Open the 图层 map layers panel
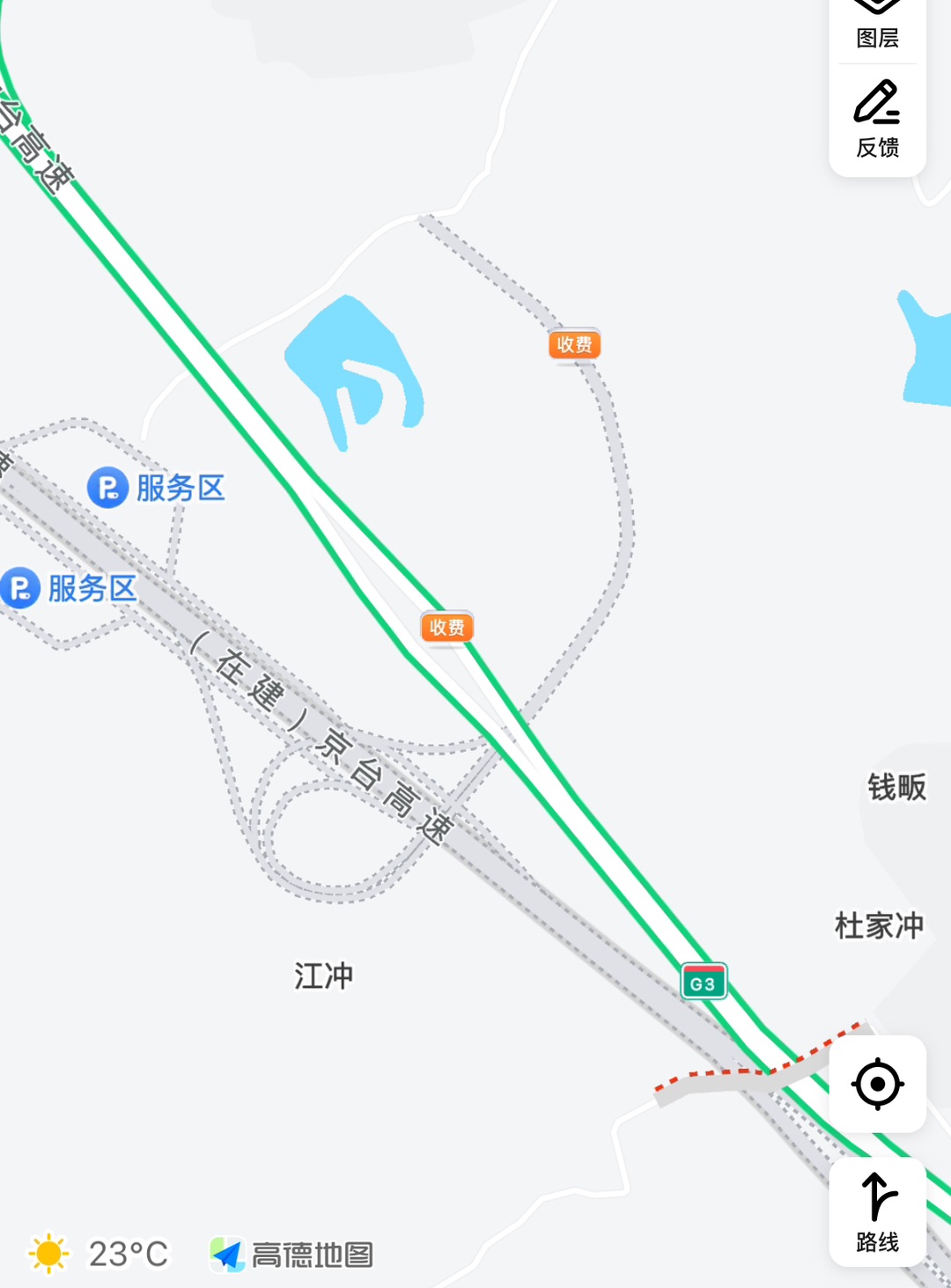This screenshot has width=951, height=1288. (877, 26)
